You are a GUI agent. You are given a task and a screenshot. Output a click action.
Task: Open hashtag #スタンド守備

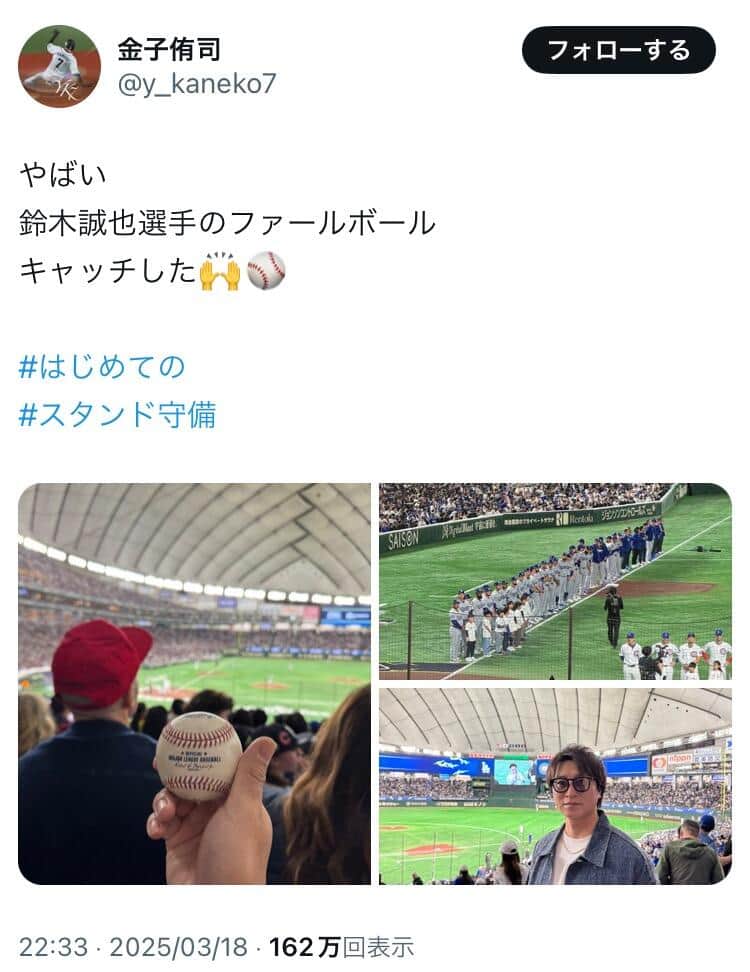117,415
